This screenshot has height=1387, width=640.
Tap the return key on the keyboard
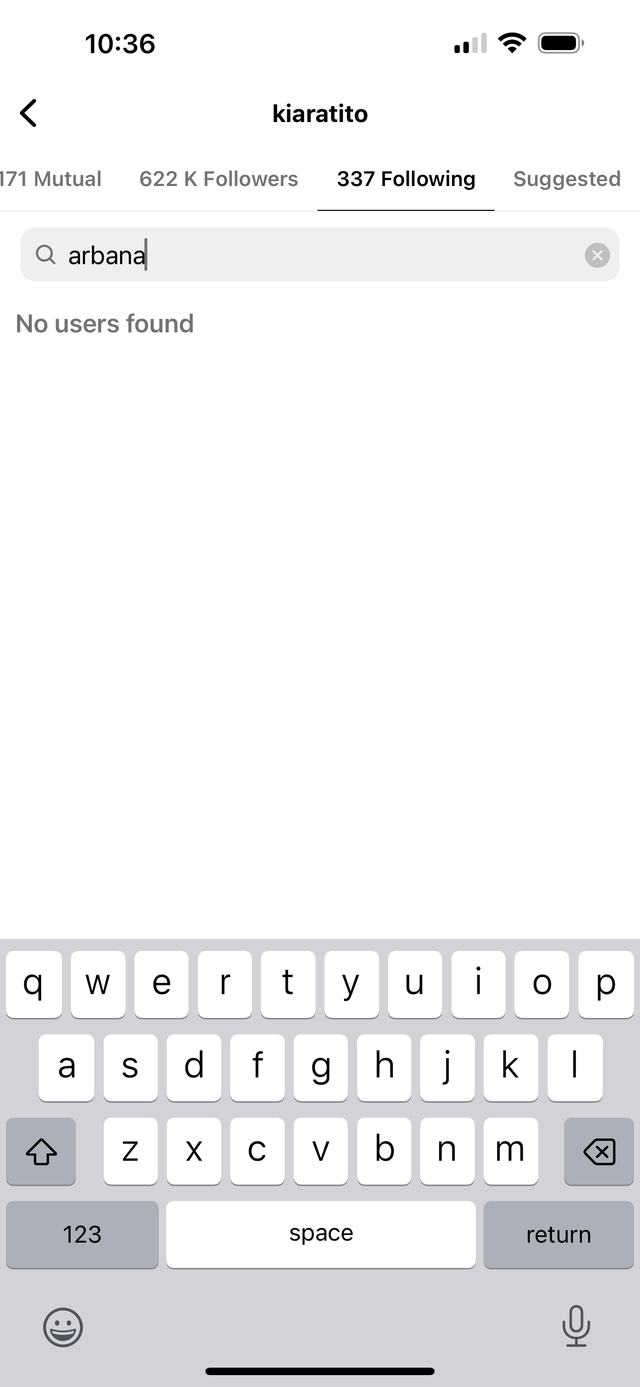[x=558, y=1235]
